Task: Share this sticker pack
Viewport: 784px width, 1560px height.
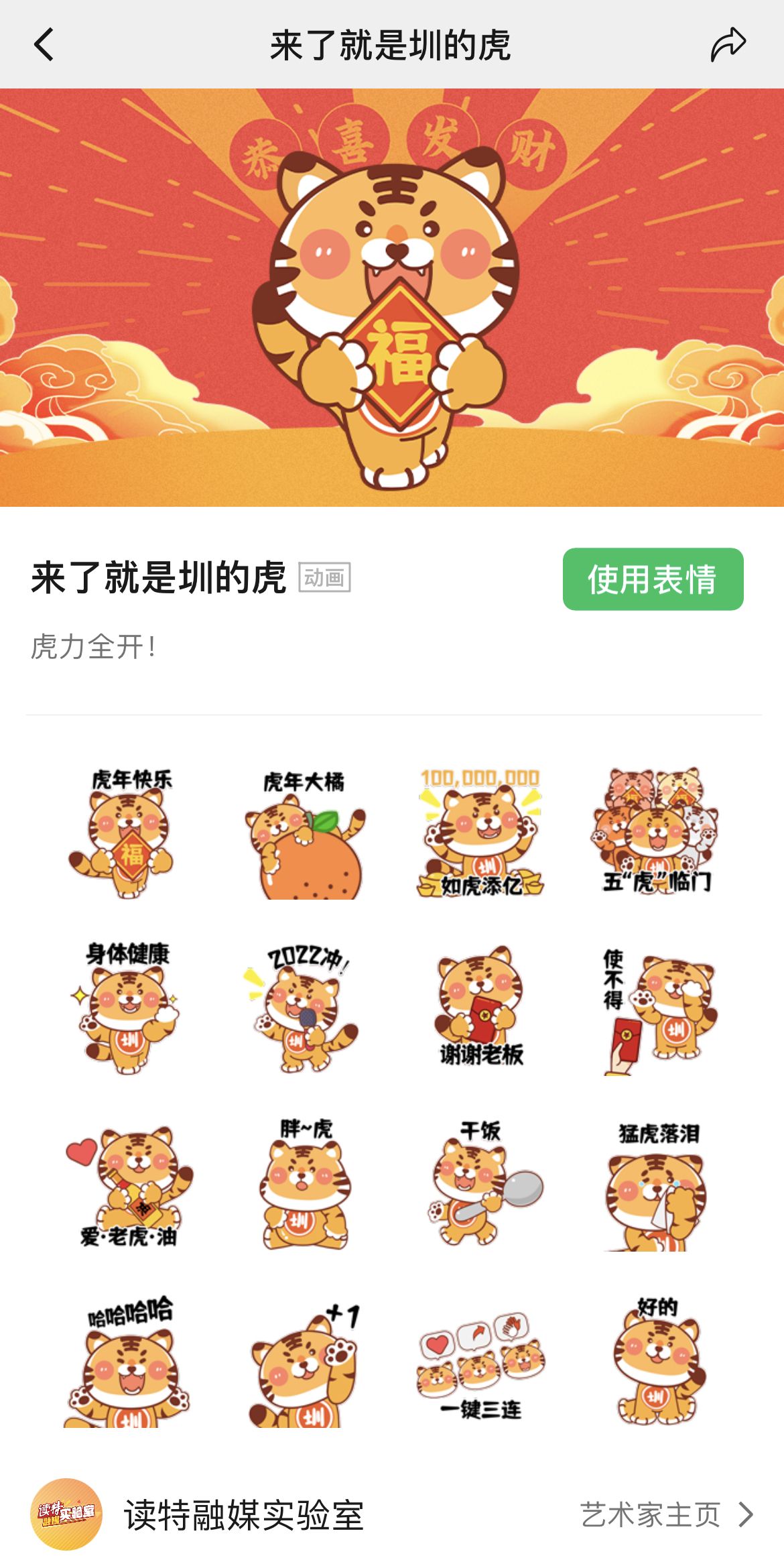Action: click(728, 45)
